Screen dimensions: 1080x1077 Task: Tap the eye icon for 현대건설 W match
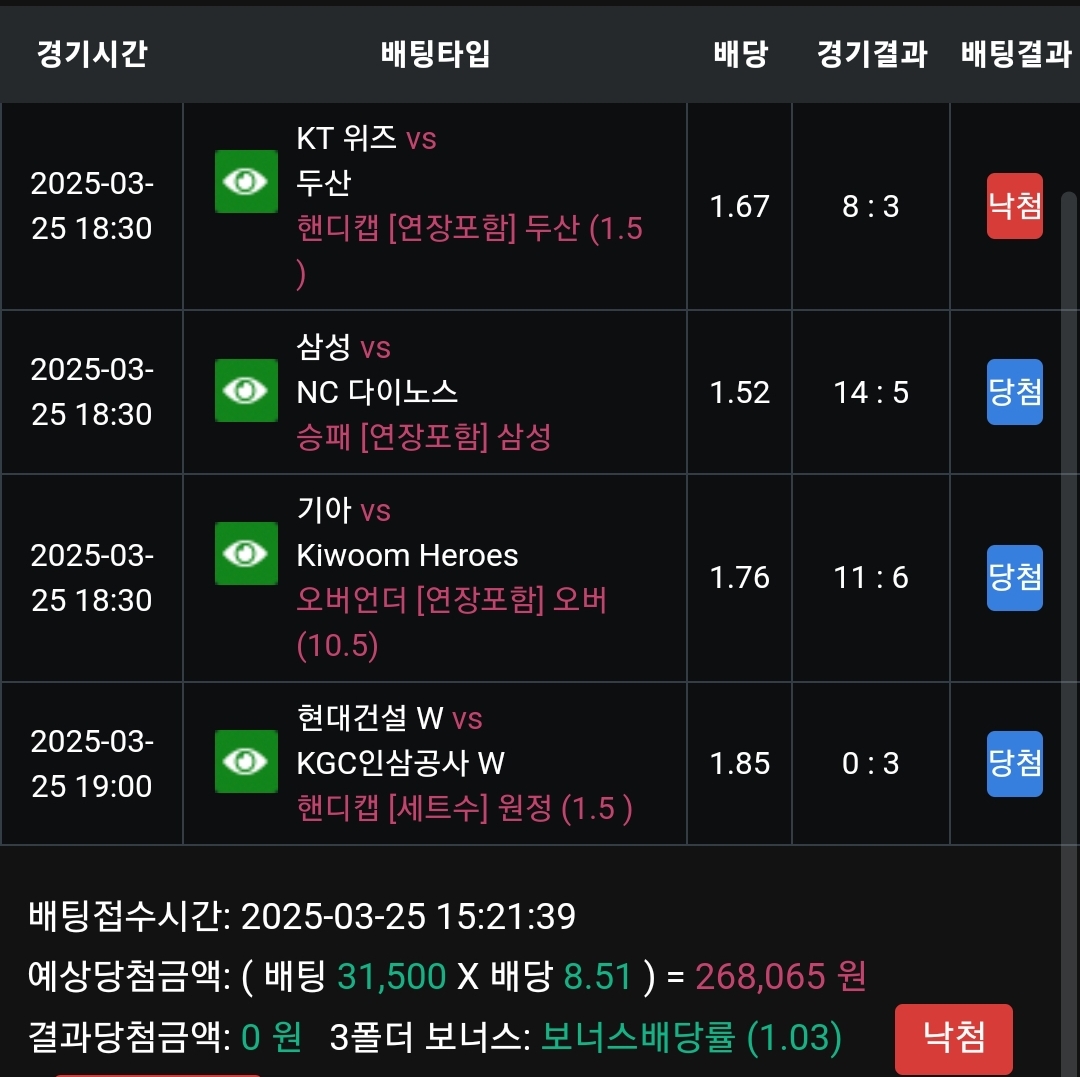(x=246, y=761)
